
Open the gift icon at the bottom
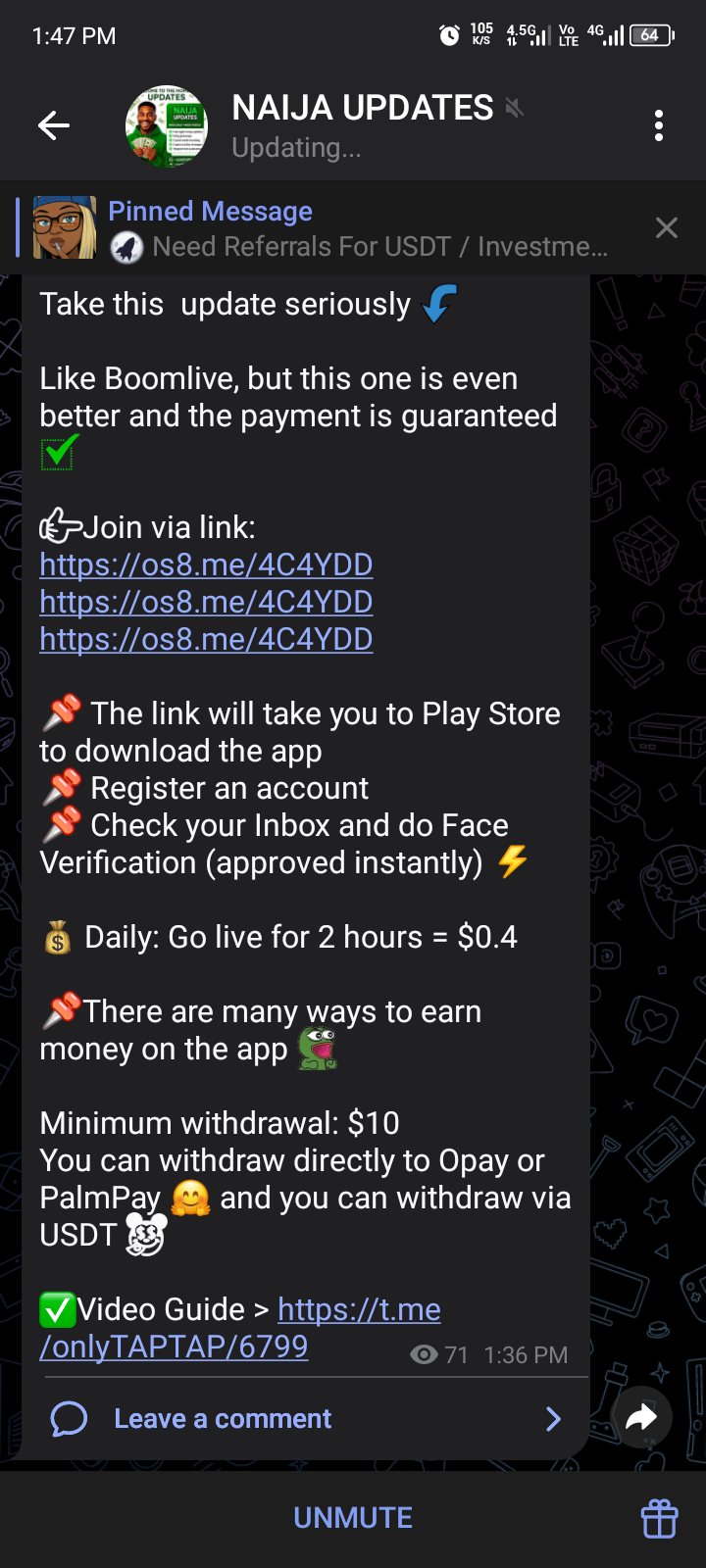[659, 1518]
